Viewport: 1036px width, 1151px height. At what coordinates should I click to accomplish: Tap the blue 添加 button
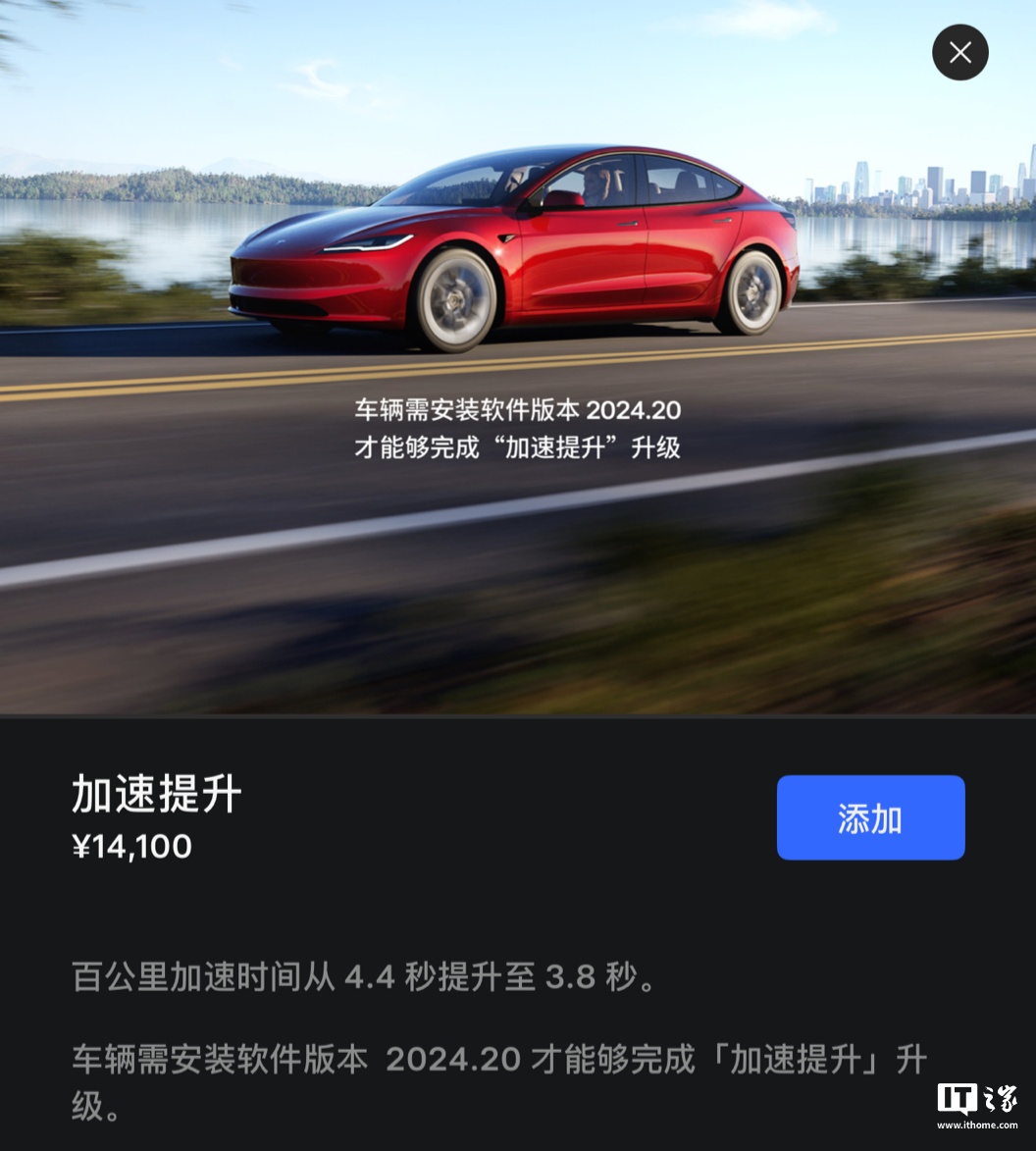click(870, 818)
